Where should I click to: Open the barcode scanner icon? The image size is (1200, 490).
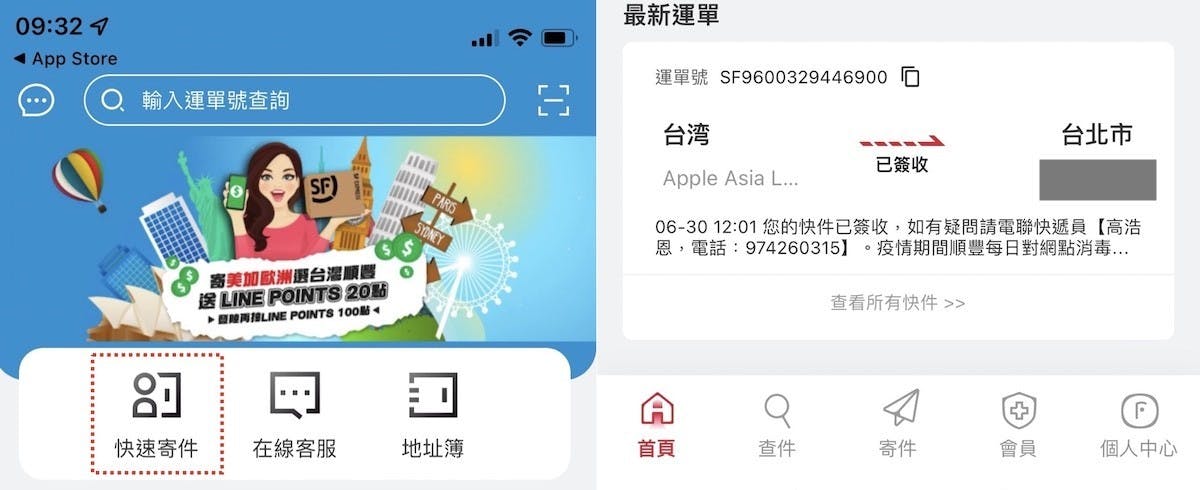553,100
